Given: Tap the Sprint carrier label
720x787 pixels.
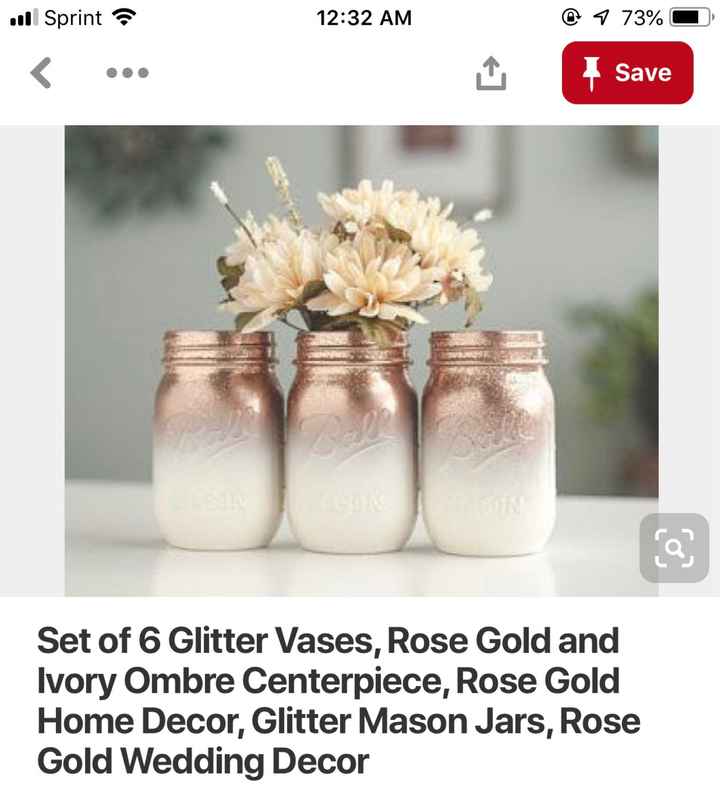Looking at the screenshot, I should tap(73, 16).
